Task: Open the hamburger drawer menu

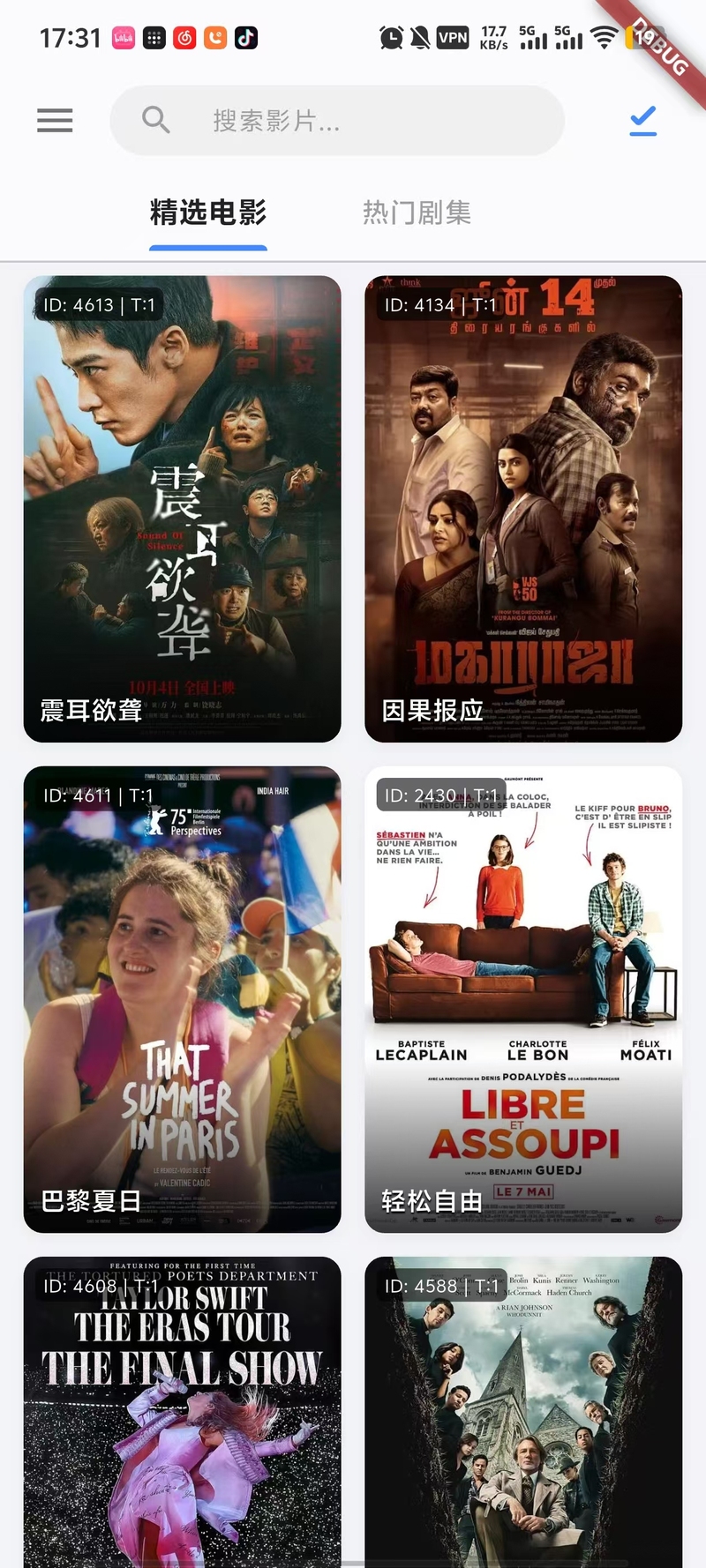Action: point(55,120)
